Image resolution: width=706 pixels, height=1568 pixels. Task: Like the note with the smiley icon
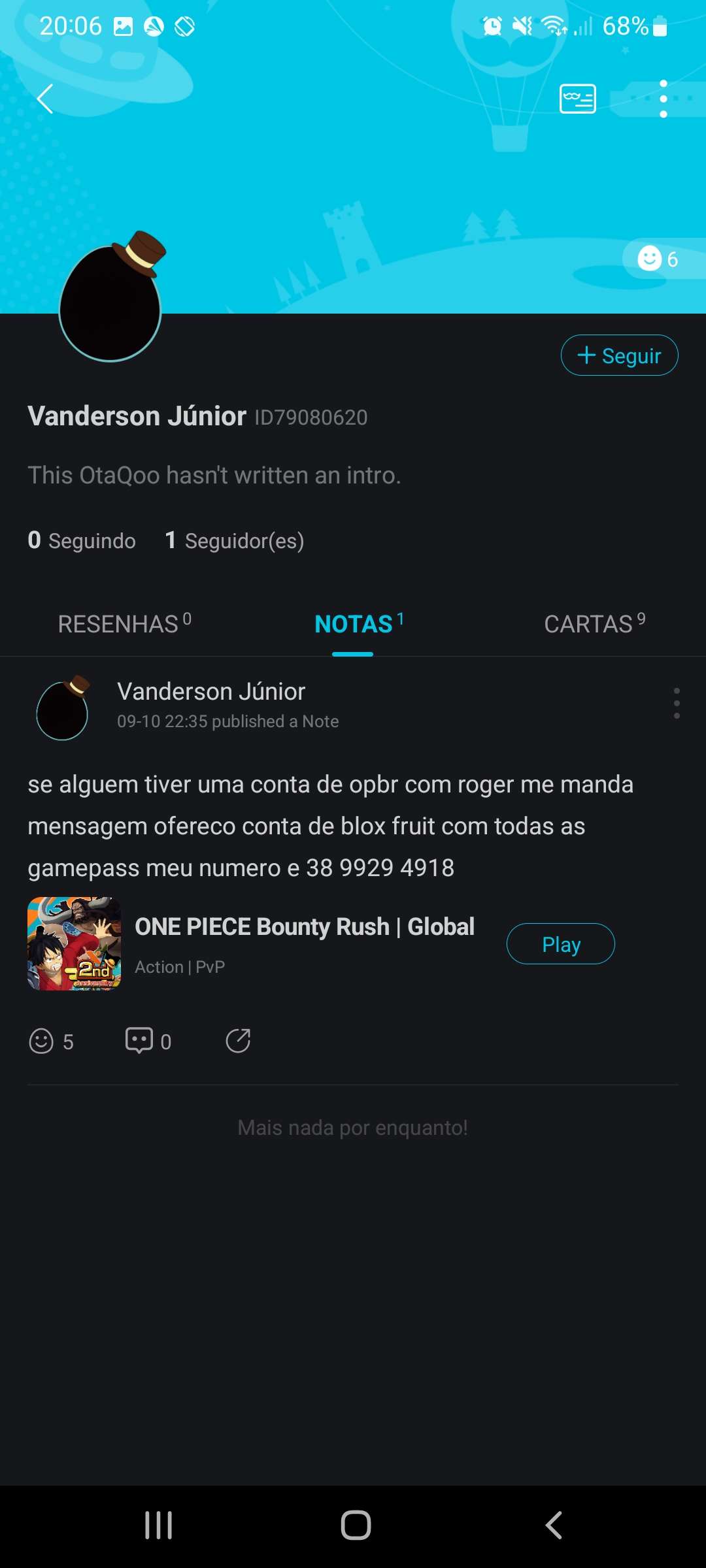point(41,1041)
